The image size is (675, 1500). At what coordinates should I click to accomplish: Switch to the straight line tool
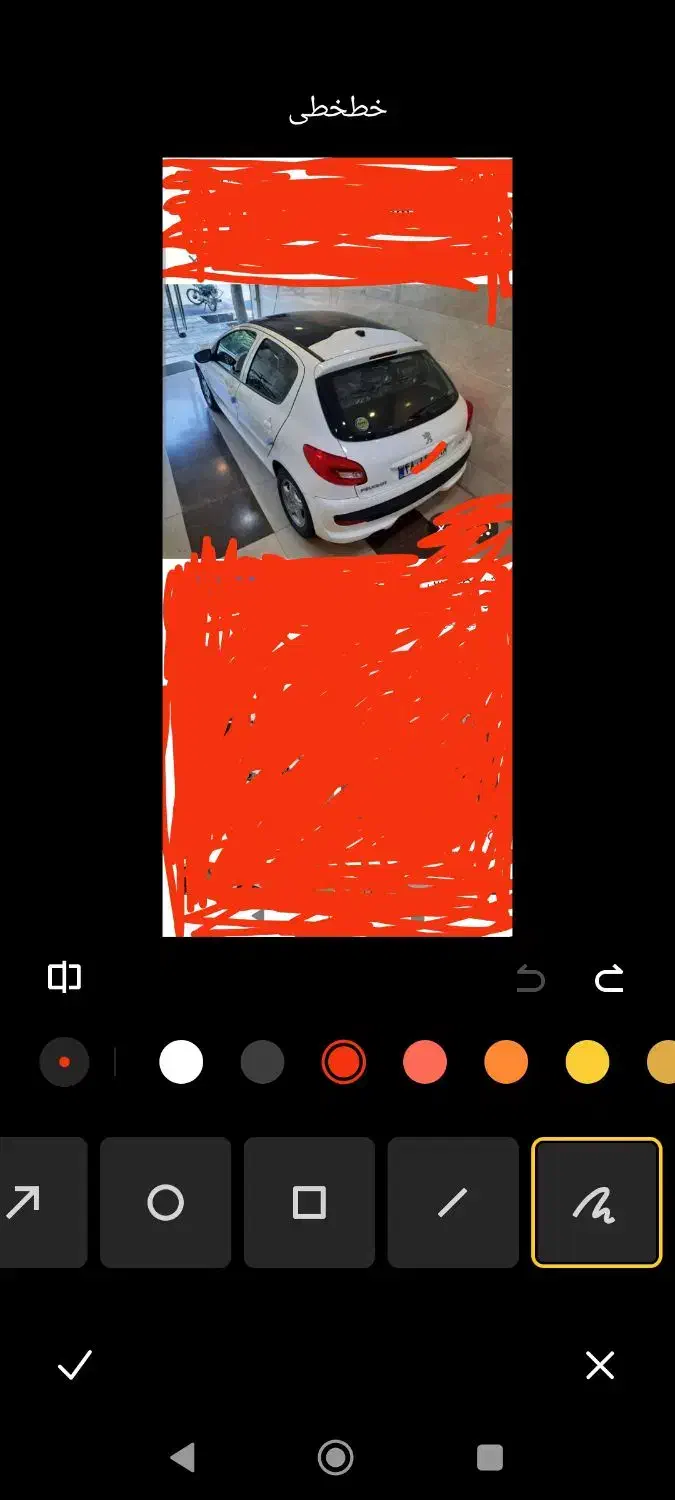click(453, 1202)
